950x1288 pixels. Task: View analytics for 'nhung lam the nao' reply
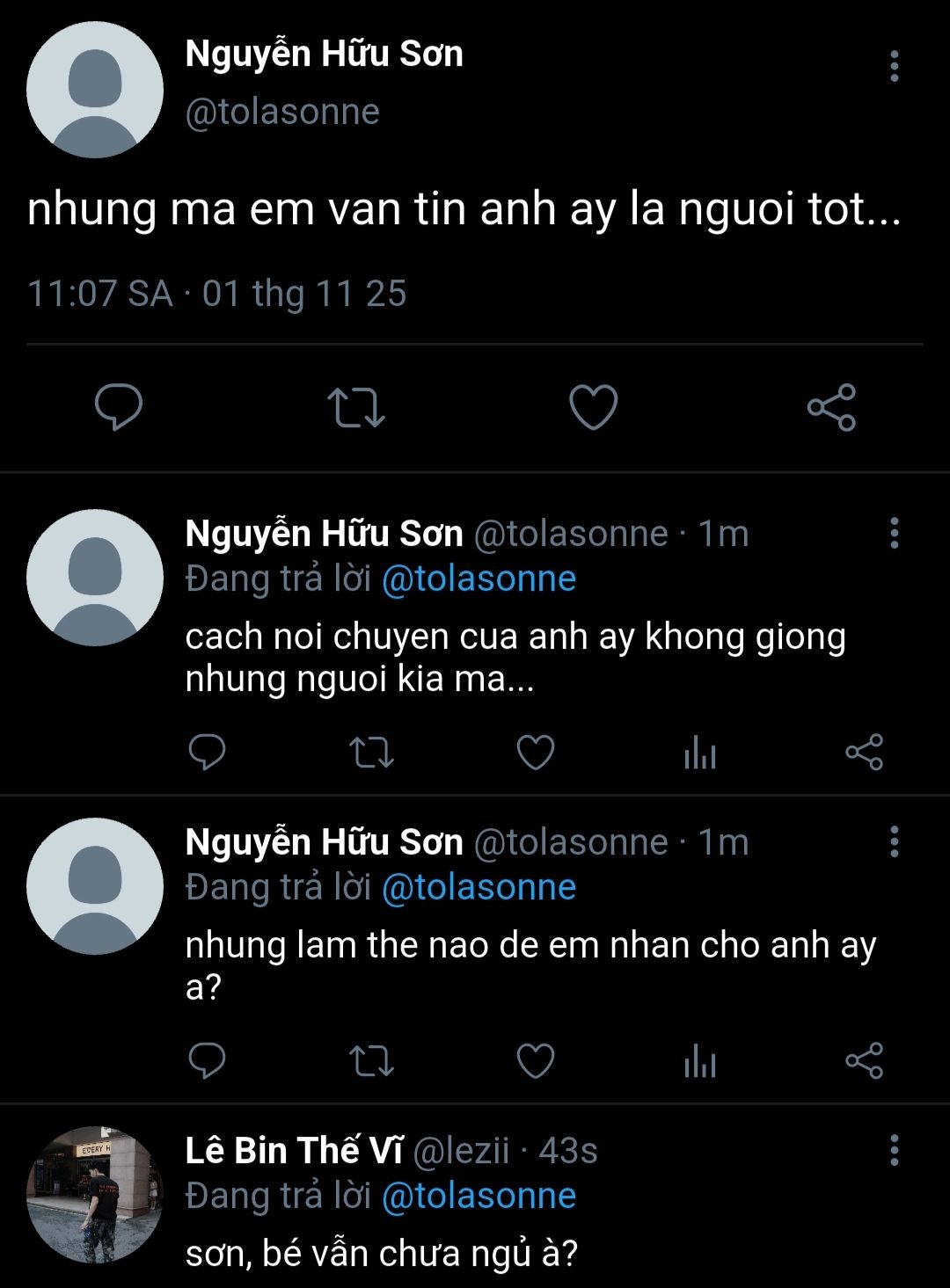click(x=700, y=1061)
